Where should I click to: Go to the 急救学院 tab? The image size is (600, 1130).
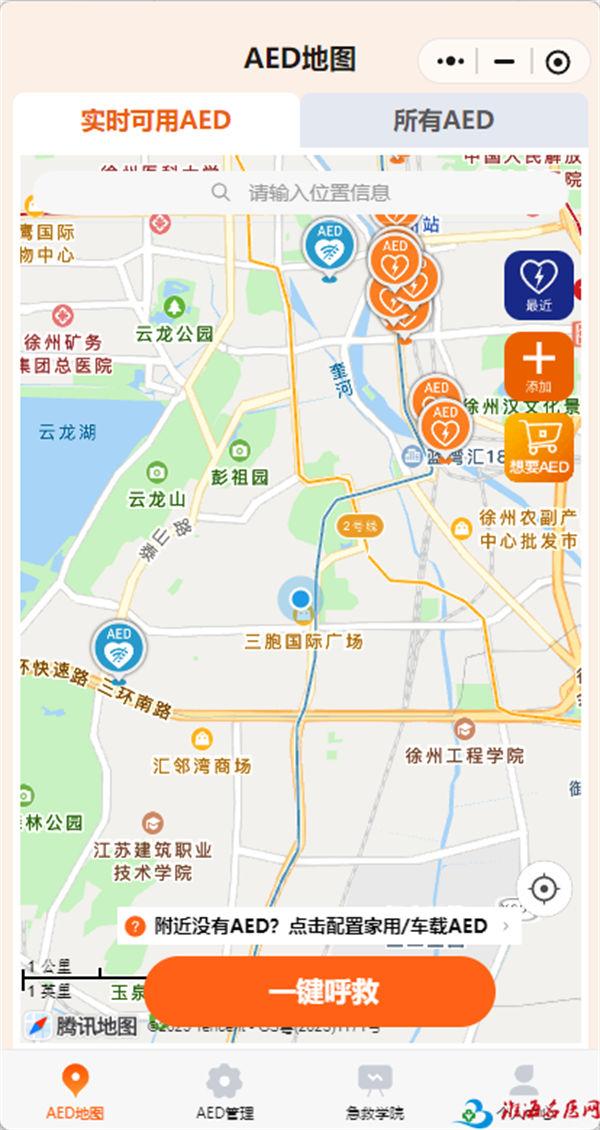point(375,1091)
